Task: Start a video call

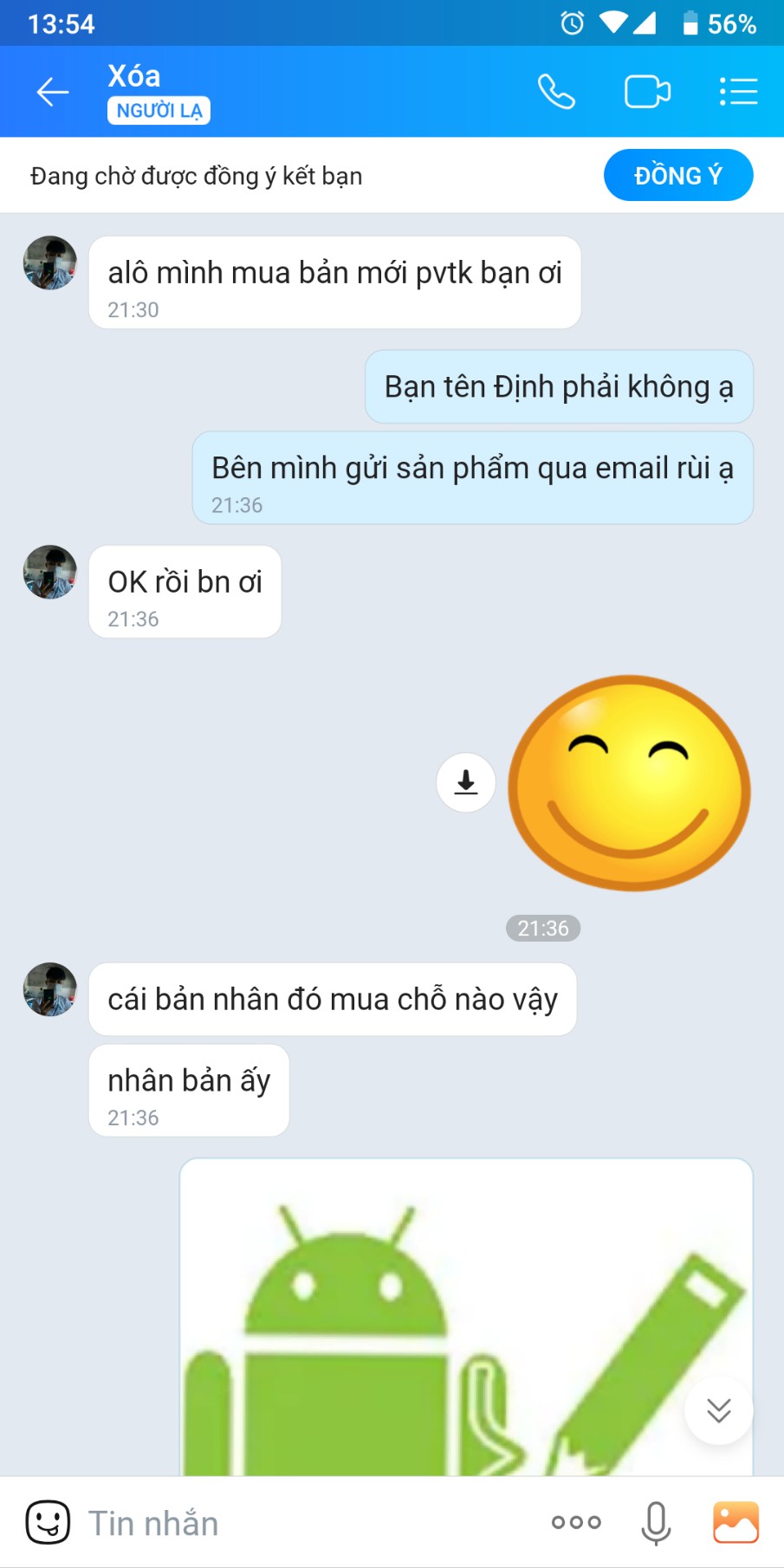Action: point(647,91)
